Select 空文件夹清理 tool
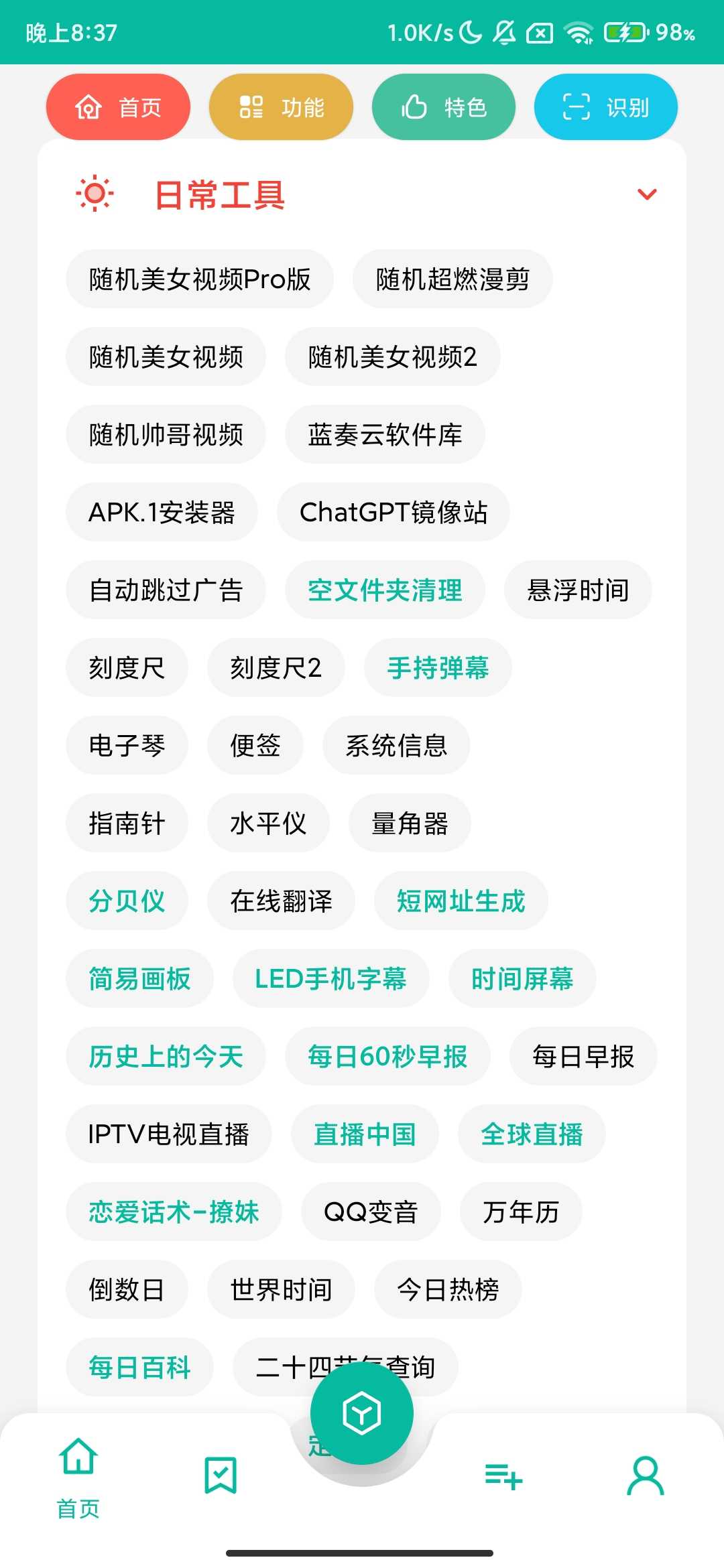This screenshot has height=1568, width=724. pyautogui.click(x=385, y=590)
